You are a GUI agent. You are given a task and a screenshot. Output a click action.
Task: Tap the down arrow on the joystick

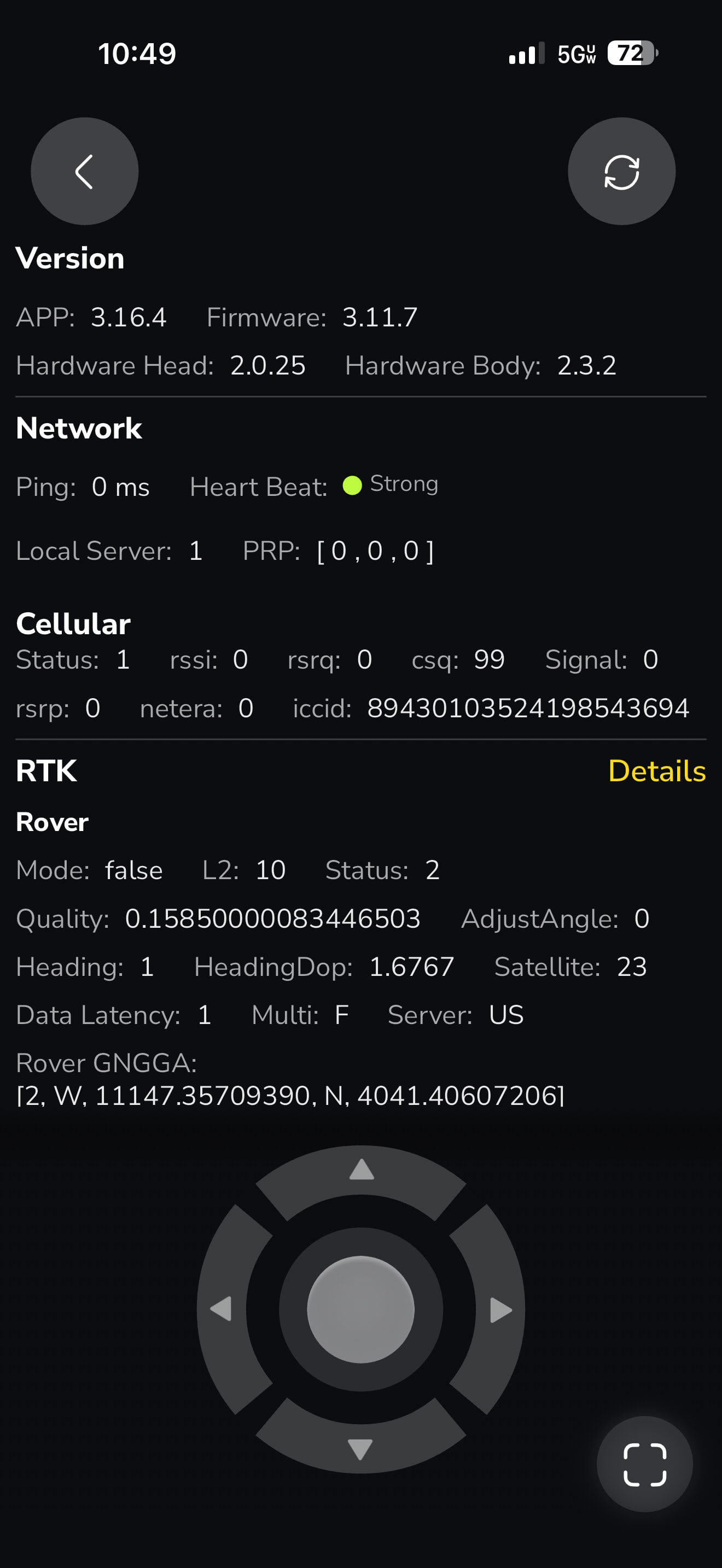360,1449
